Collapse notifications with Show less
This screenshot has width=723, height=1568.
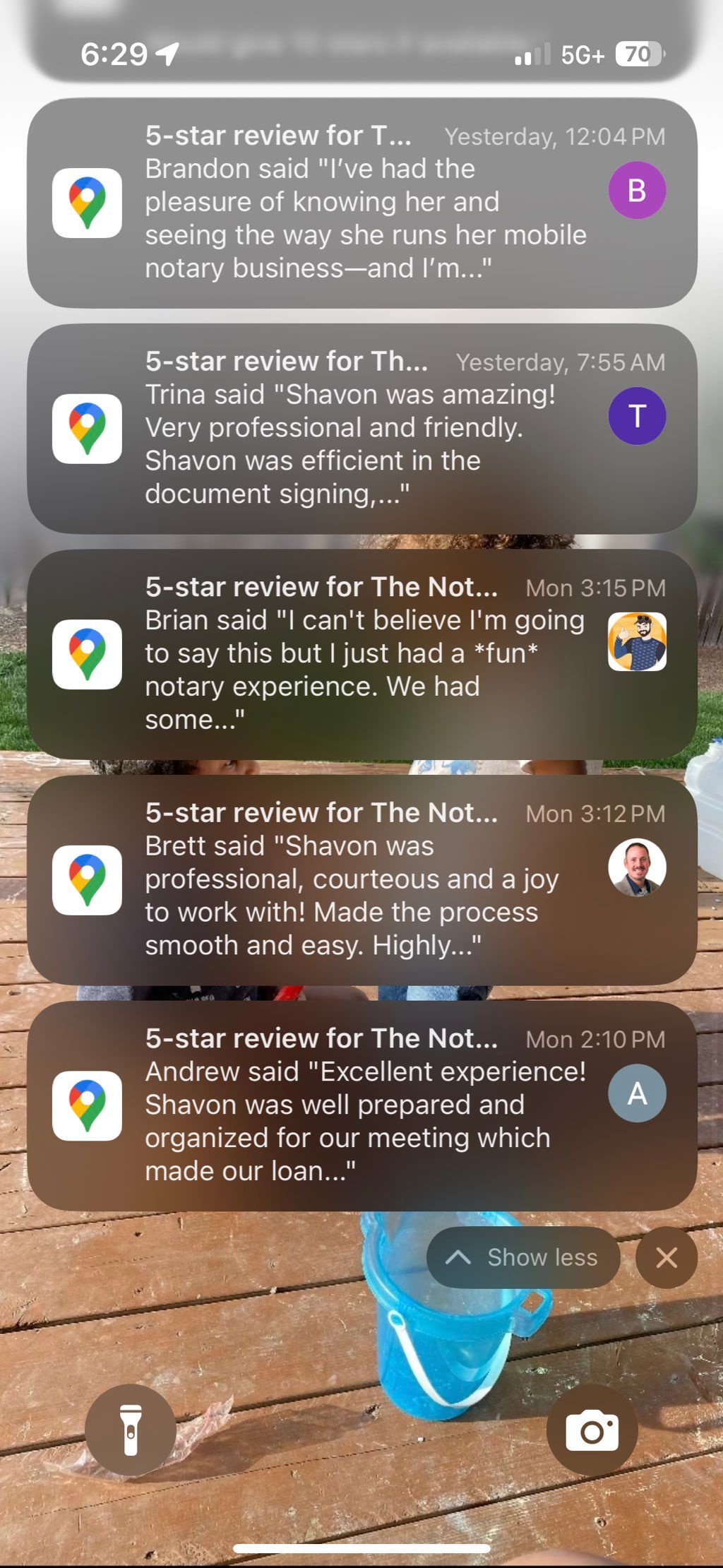(523, 1257)
